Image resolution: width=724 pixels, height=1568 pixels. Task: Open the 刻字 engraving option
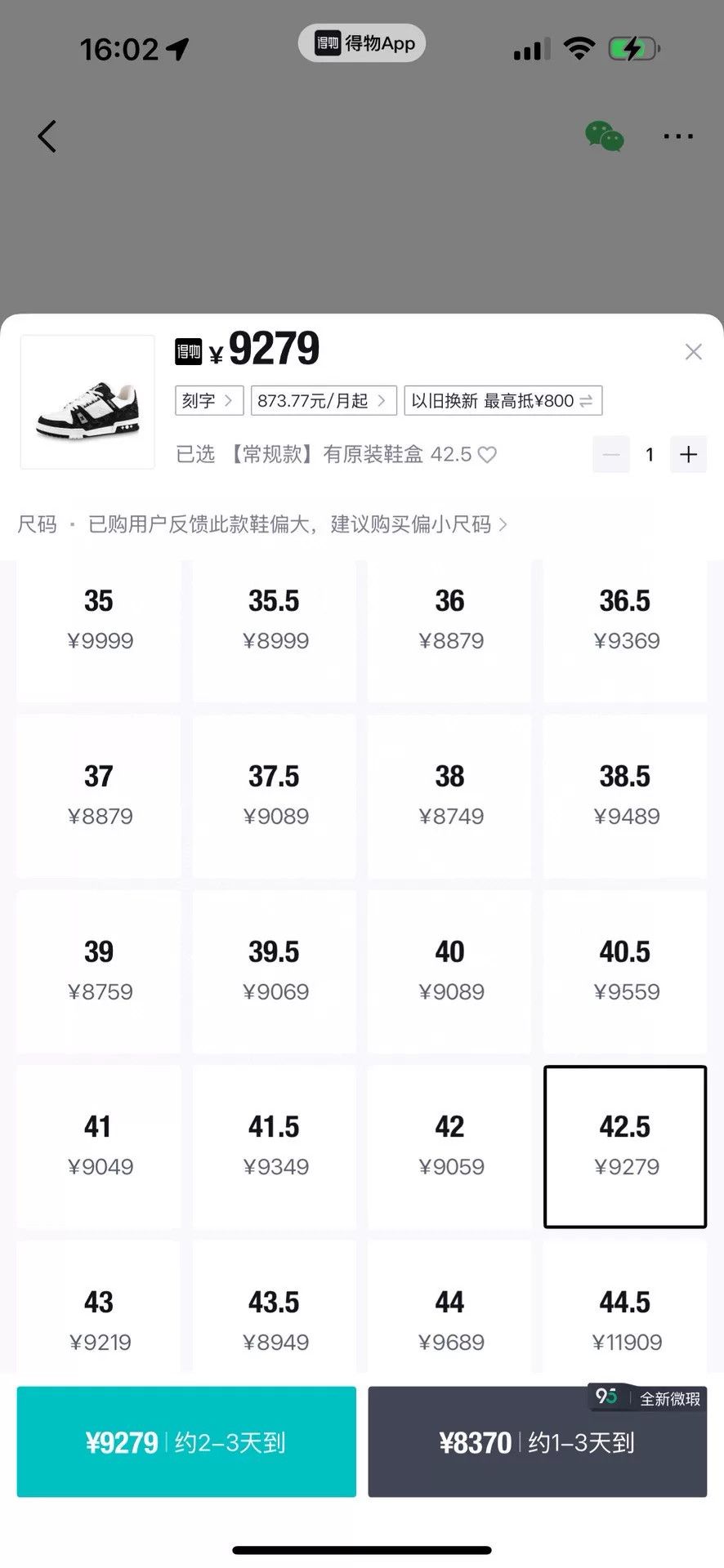[x=209, y=401]
